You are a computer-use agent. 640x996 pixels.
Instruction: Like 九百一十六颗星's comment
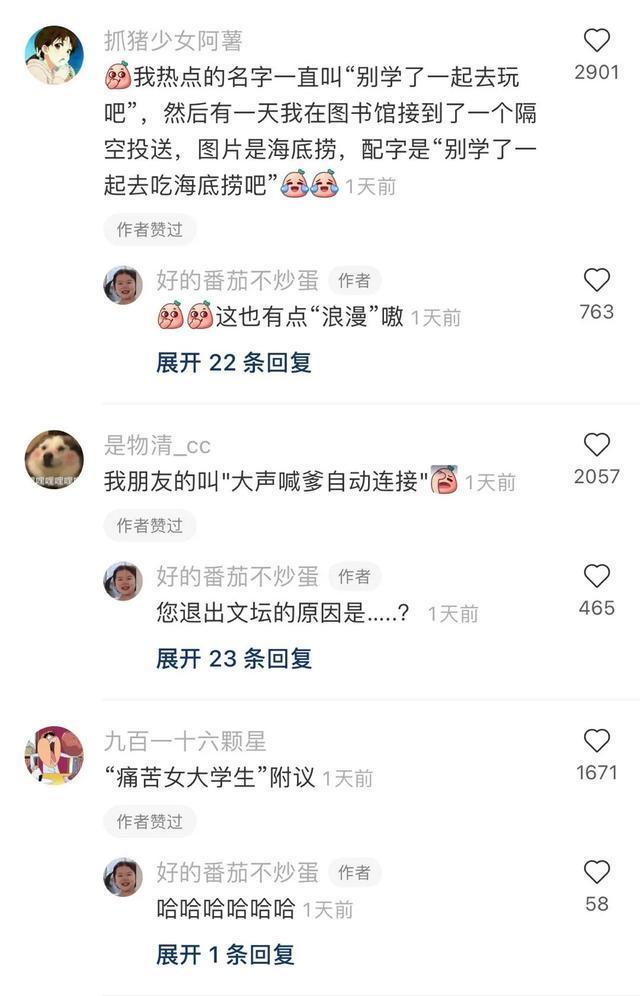click(596, 741)
